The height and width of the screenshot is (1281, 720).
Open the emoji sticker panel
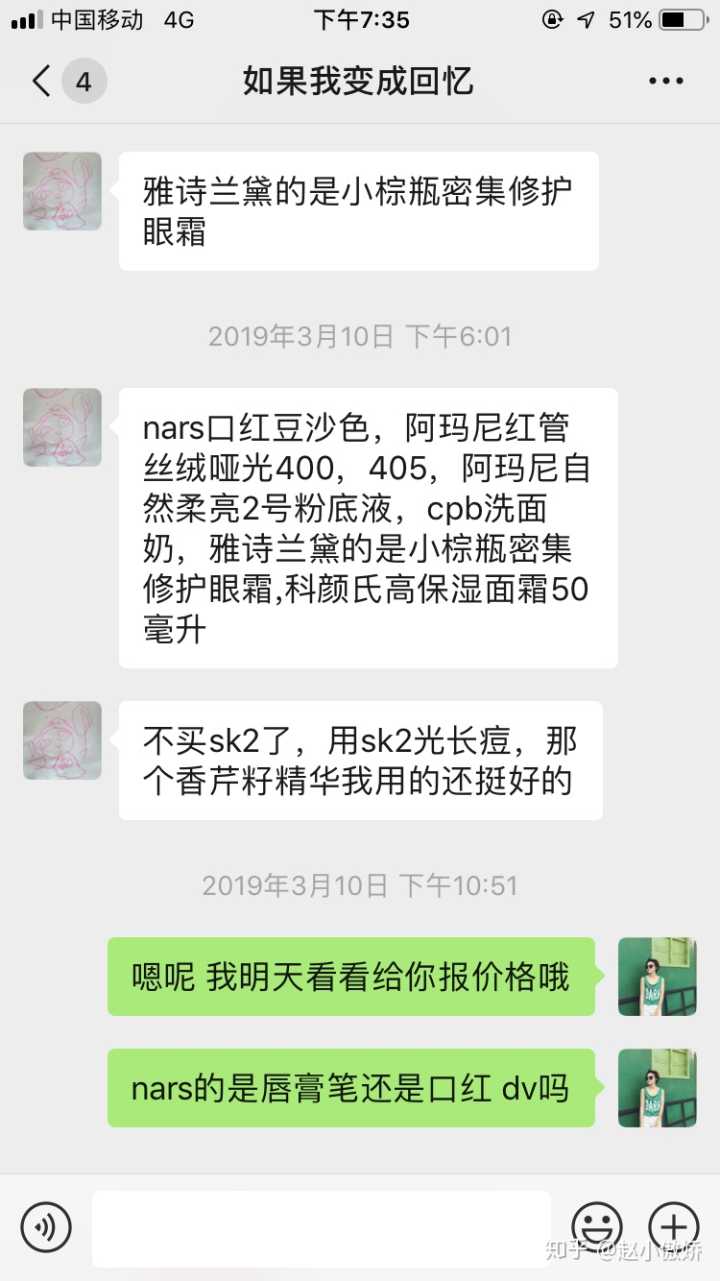[x=597, y=1226]
